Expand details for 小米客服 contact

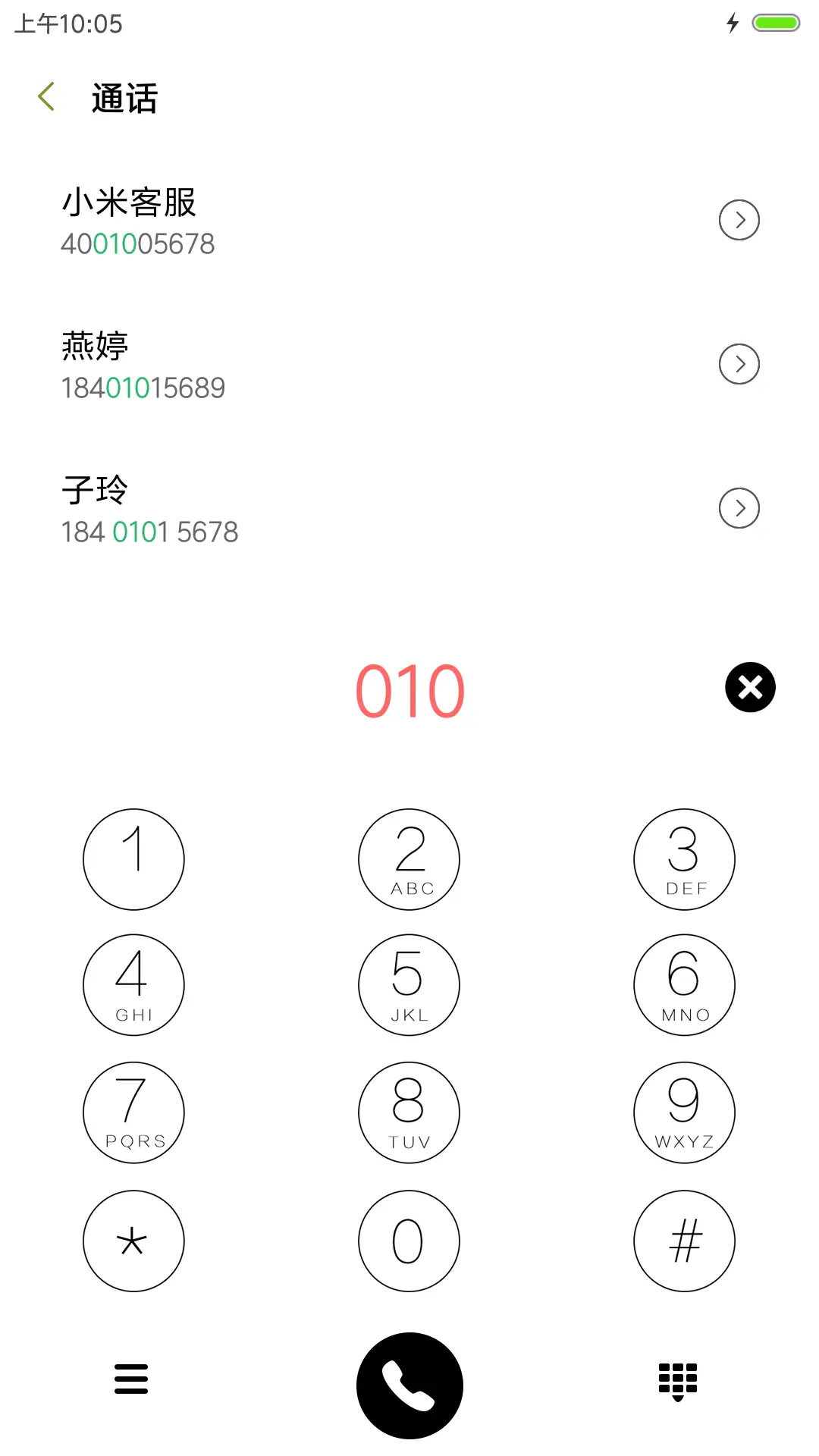point(739,220)
